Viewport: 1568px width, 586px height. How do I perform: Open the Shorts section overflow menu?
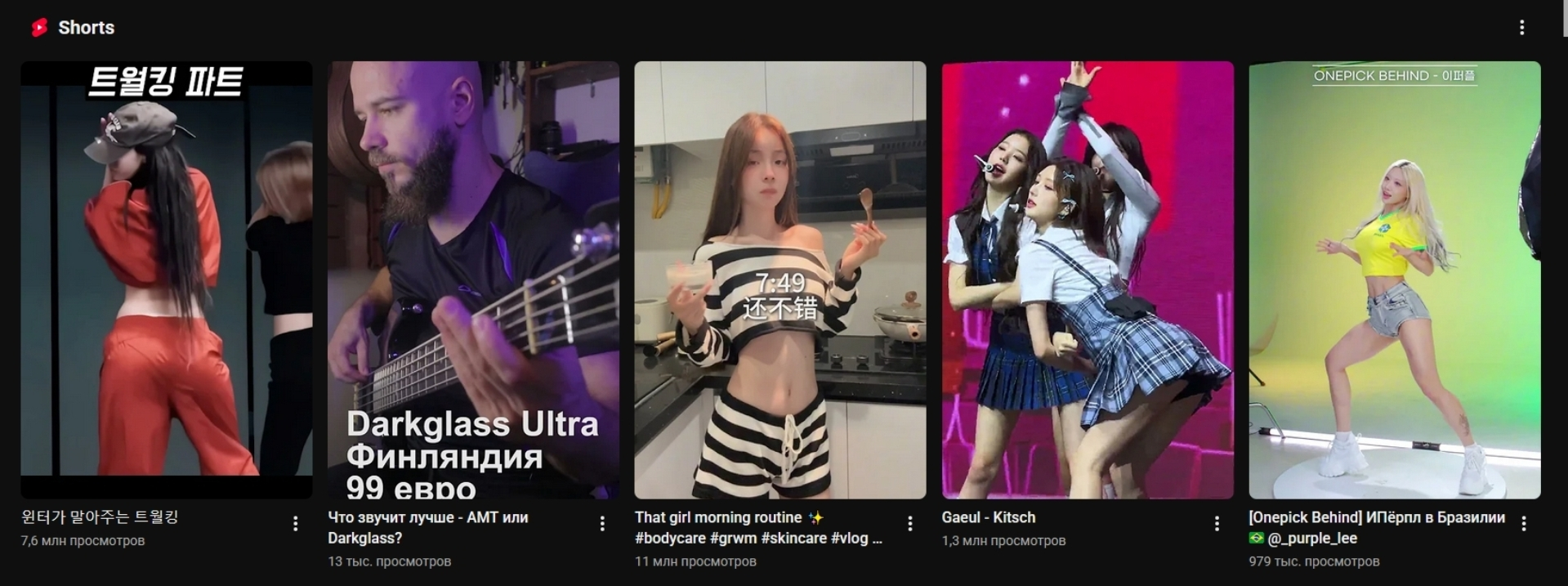(x=1521, y=28)
